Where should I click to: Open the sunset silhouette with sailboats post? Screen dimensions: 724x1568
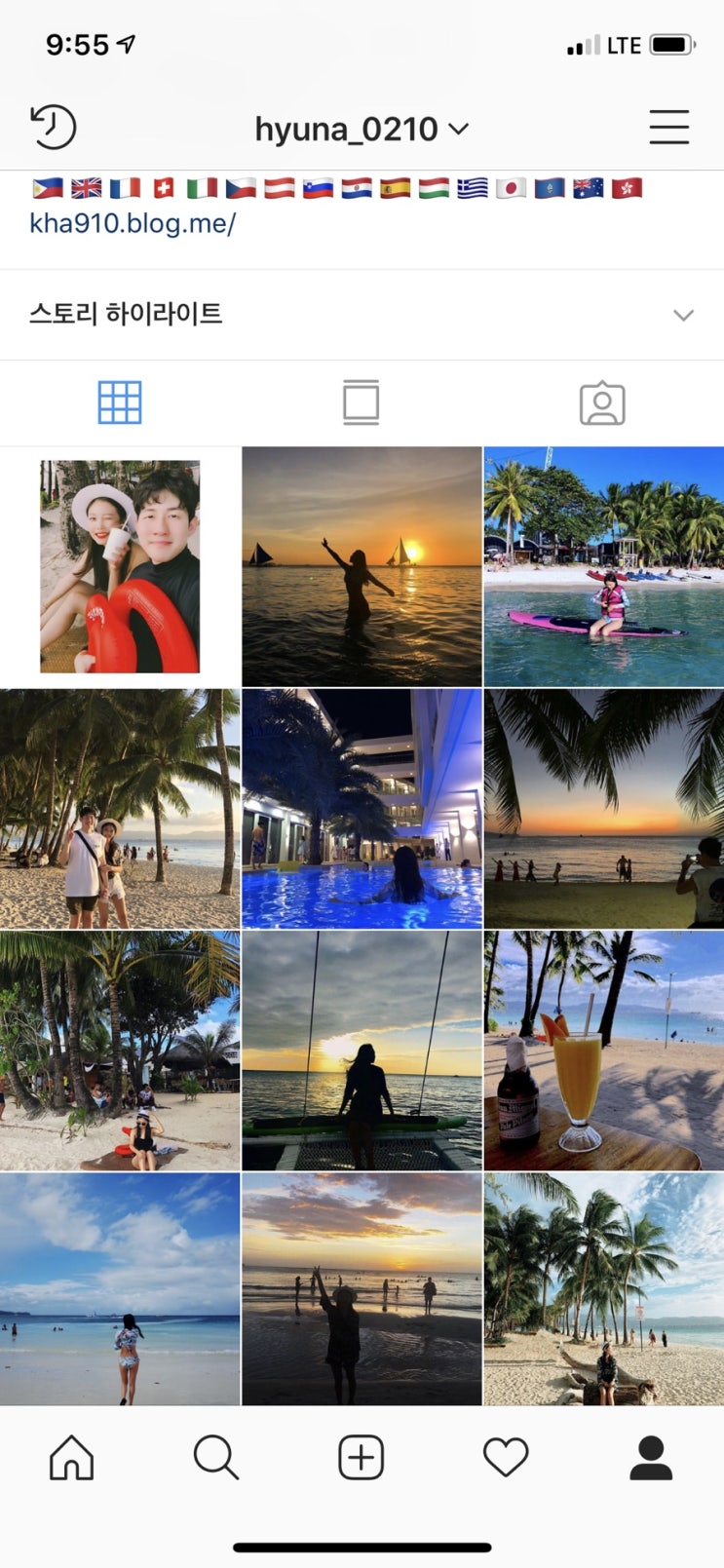coord(362,566)
